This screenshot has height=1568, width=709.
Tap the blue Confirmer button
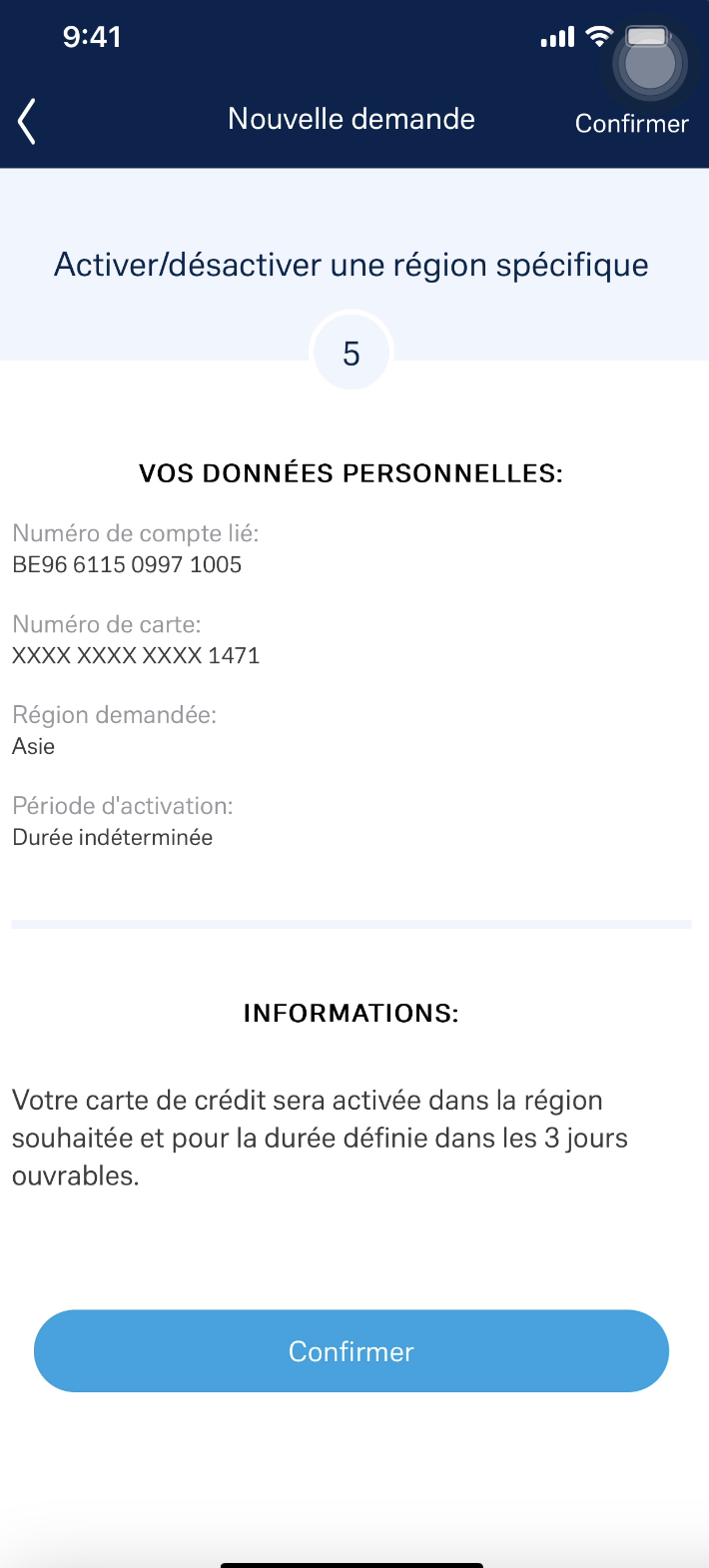pos(352,1350)
